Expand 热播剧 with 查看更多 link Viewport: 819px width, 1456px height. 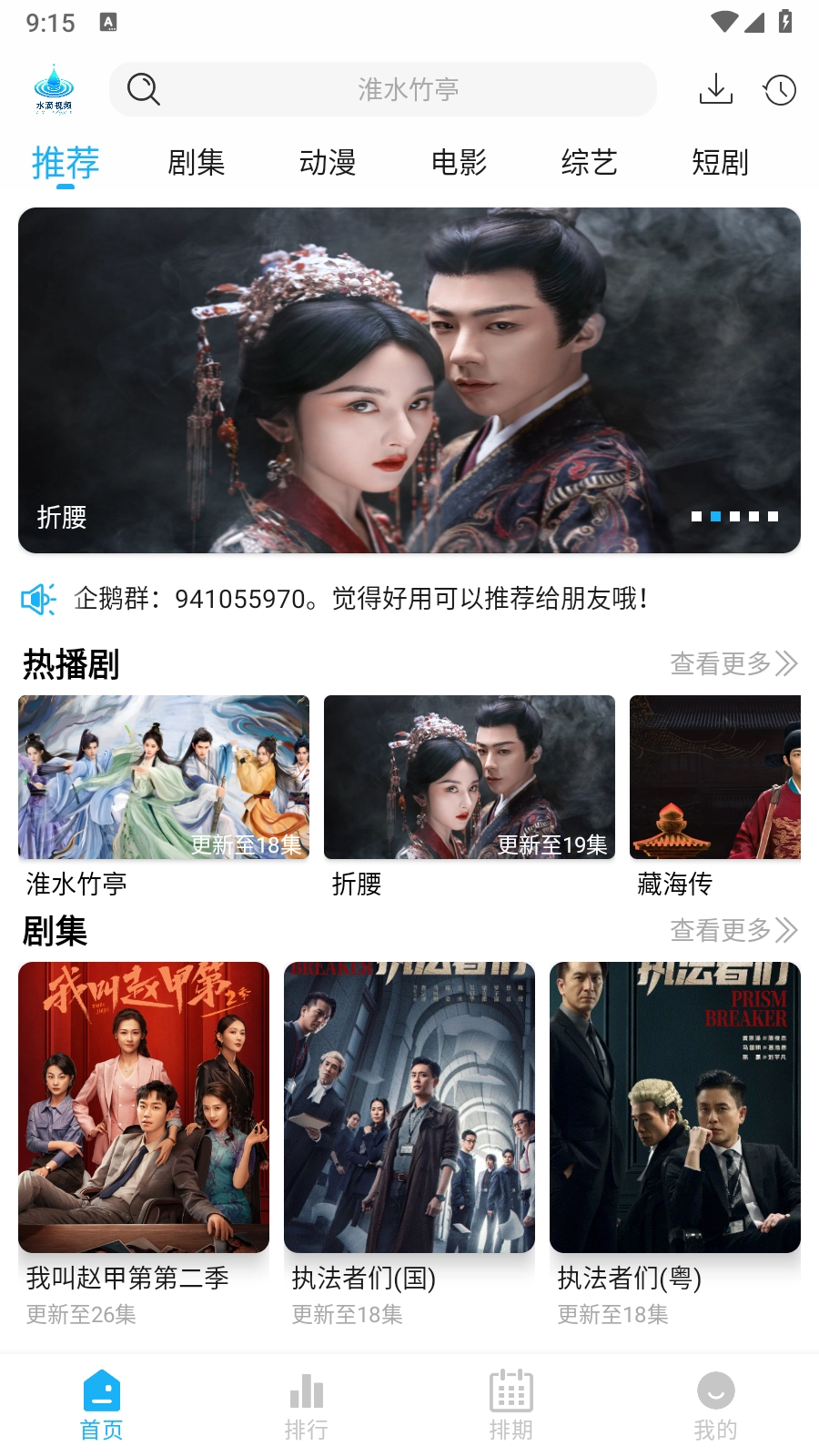tap(733, 664)
